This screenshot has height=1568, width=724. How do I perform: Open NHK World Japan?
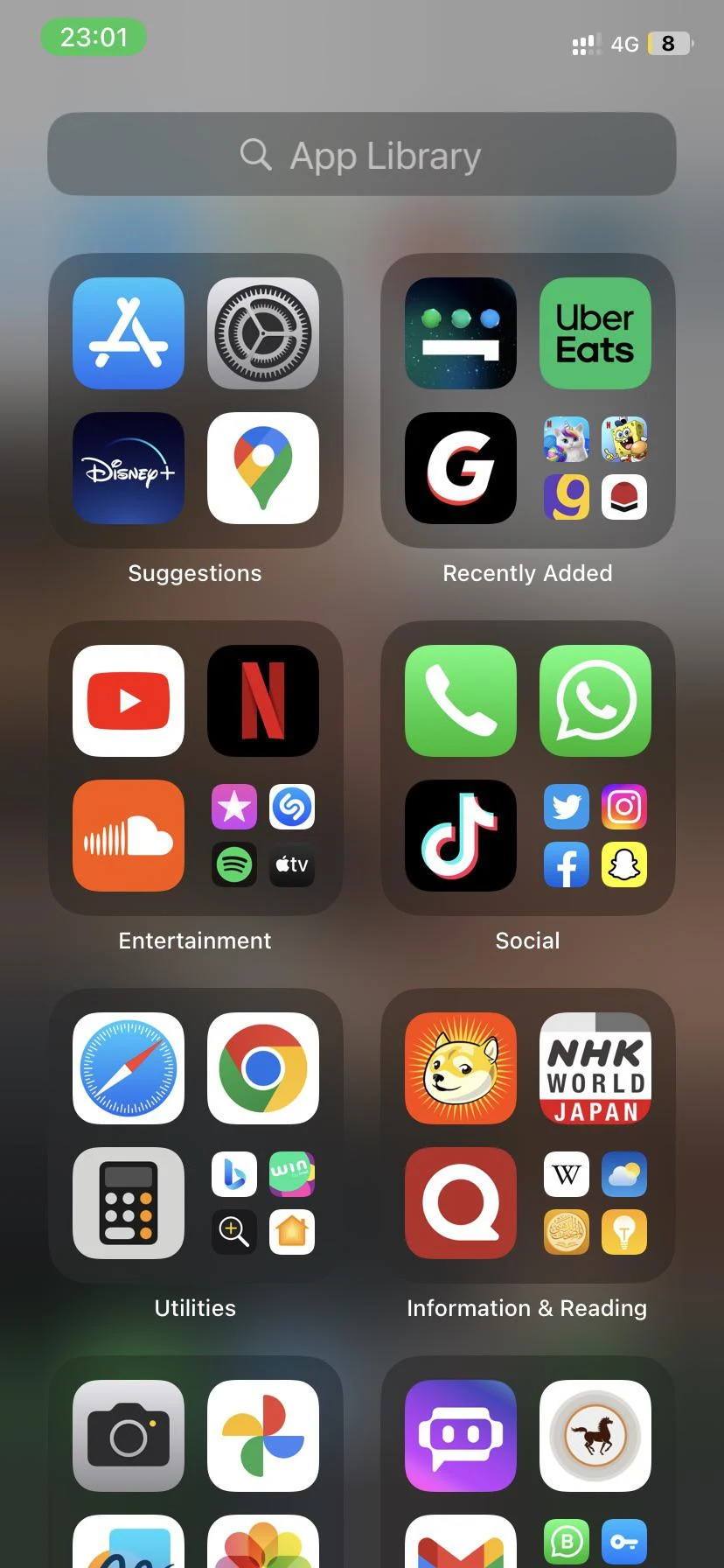(595, 1067)
